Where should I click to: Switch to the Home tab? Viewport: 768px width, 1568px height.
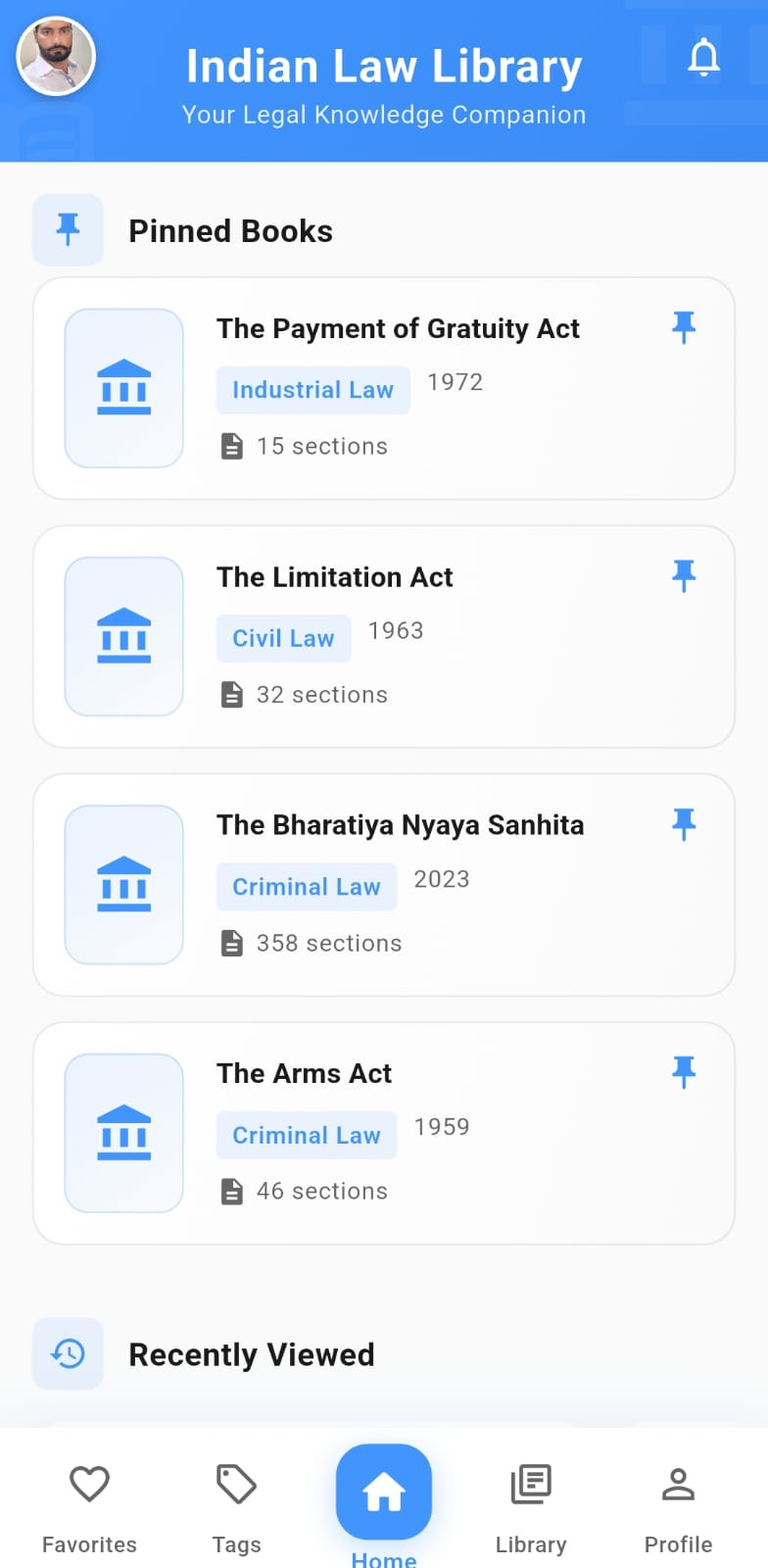tap(383, 1492)
